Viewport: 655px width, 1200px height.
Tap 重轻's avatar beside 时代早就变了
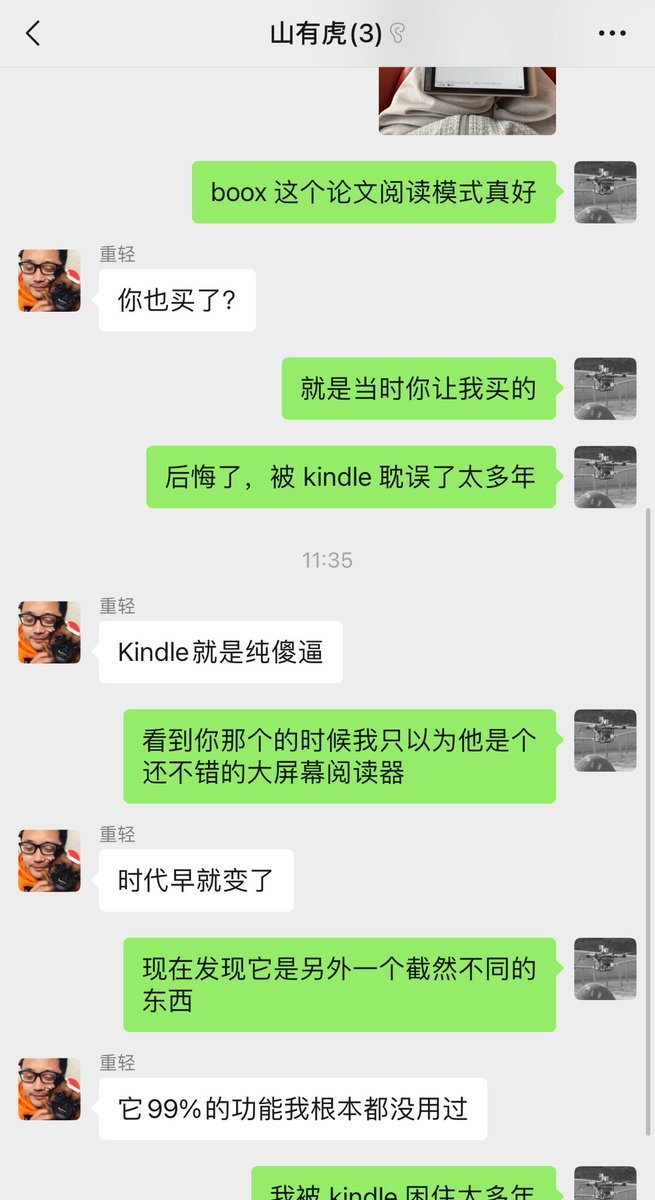49,861
